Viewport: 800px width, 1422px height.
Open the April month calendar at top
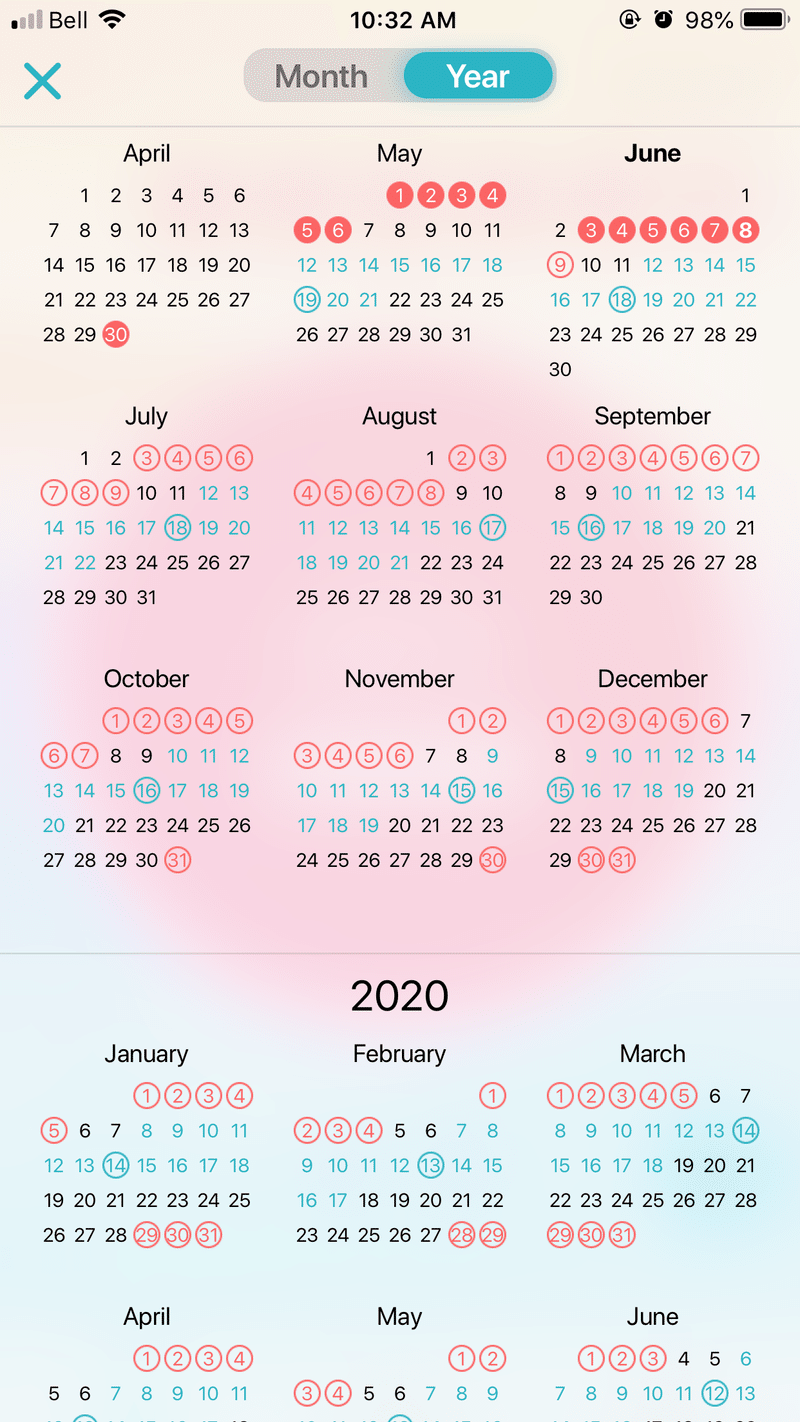pyautogui.click(x=147, y=154)
